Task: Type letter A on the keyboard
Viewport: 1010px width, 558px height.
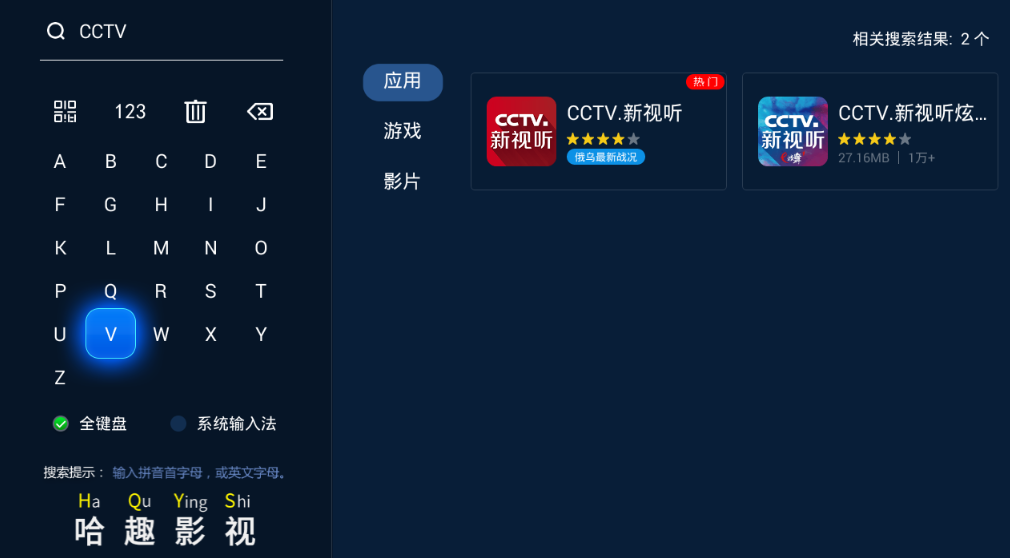Action: point(60,162)
